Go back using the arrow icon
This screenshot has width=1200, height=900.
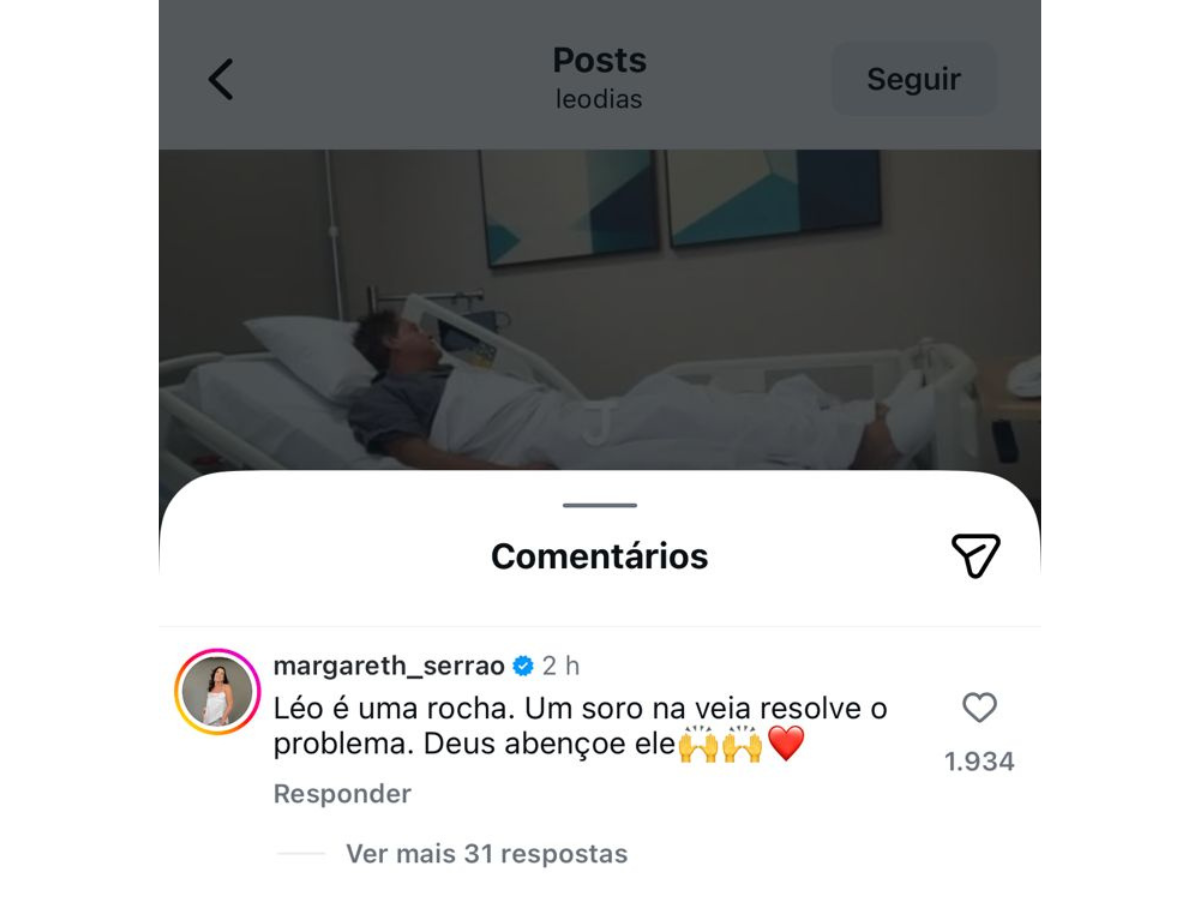point(221,79)
